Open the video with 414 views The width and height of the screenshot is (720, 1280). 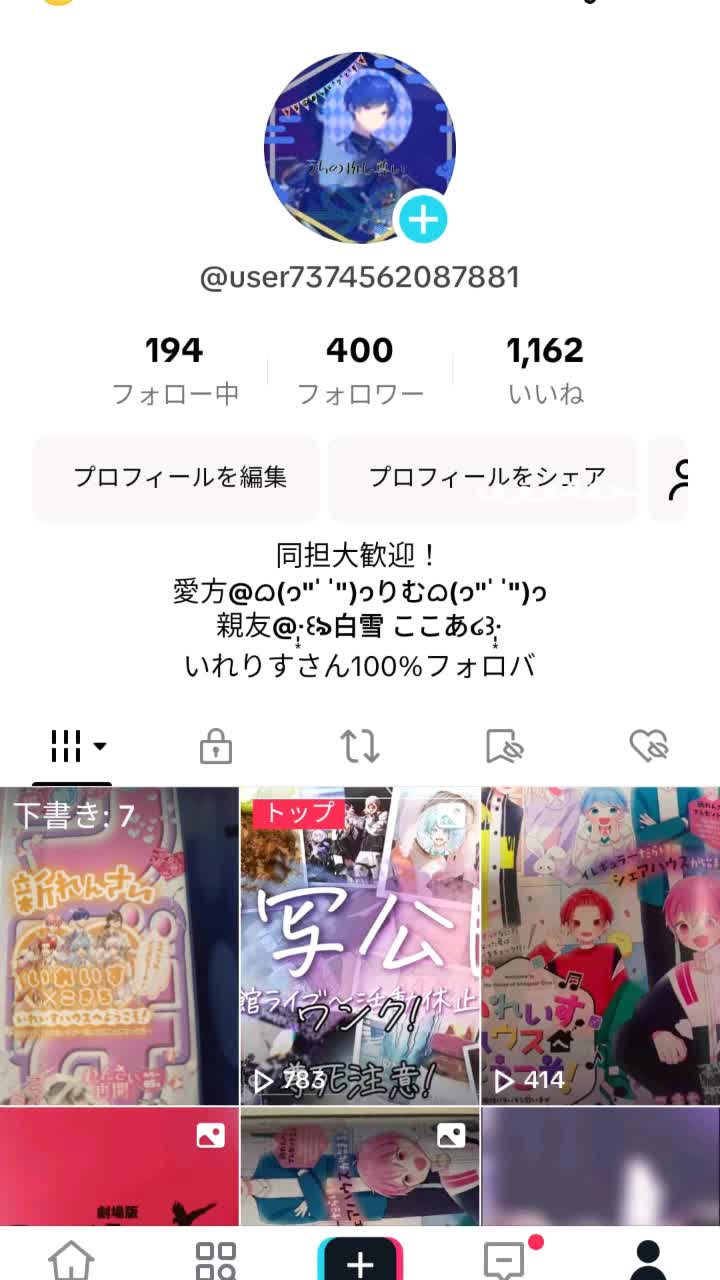[x=600, y=945]
